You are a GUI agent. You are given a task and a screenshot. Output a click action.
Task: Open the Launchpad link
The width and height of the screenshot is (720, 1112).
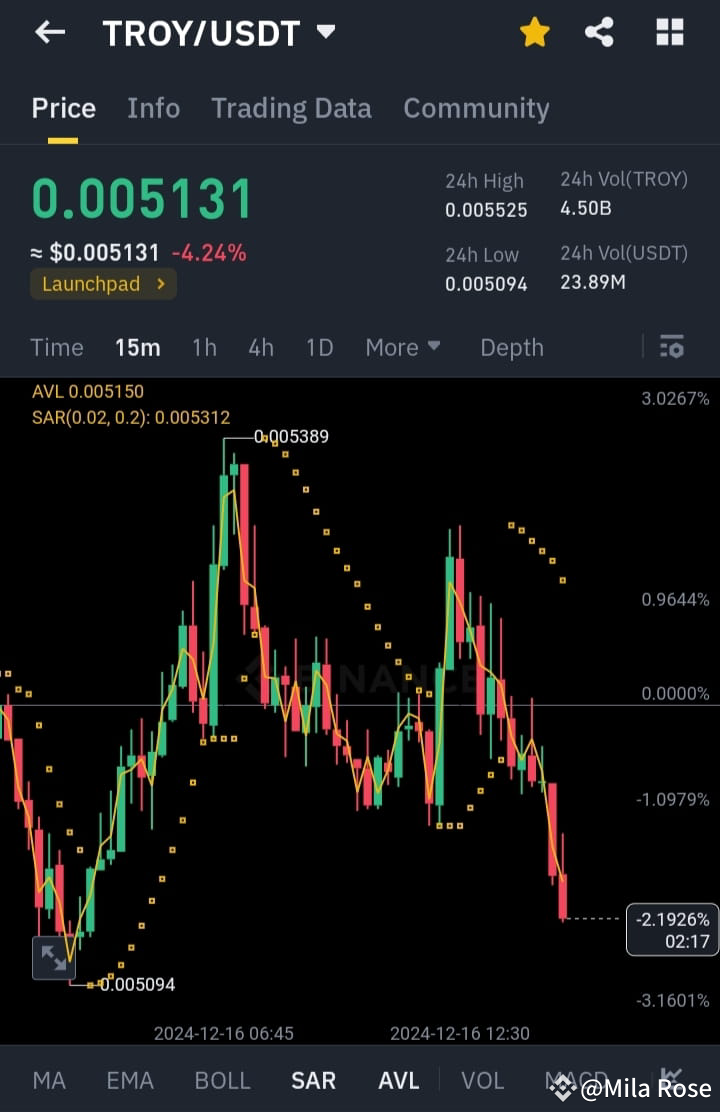tap(103, 283)
